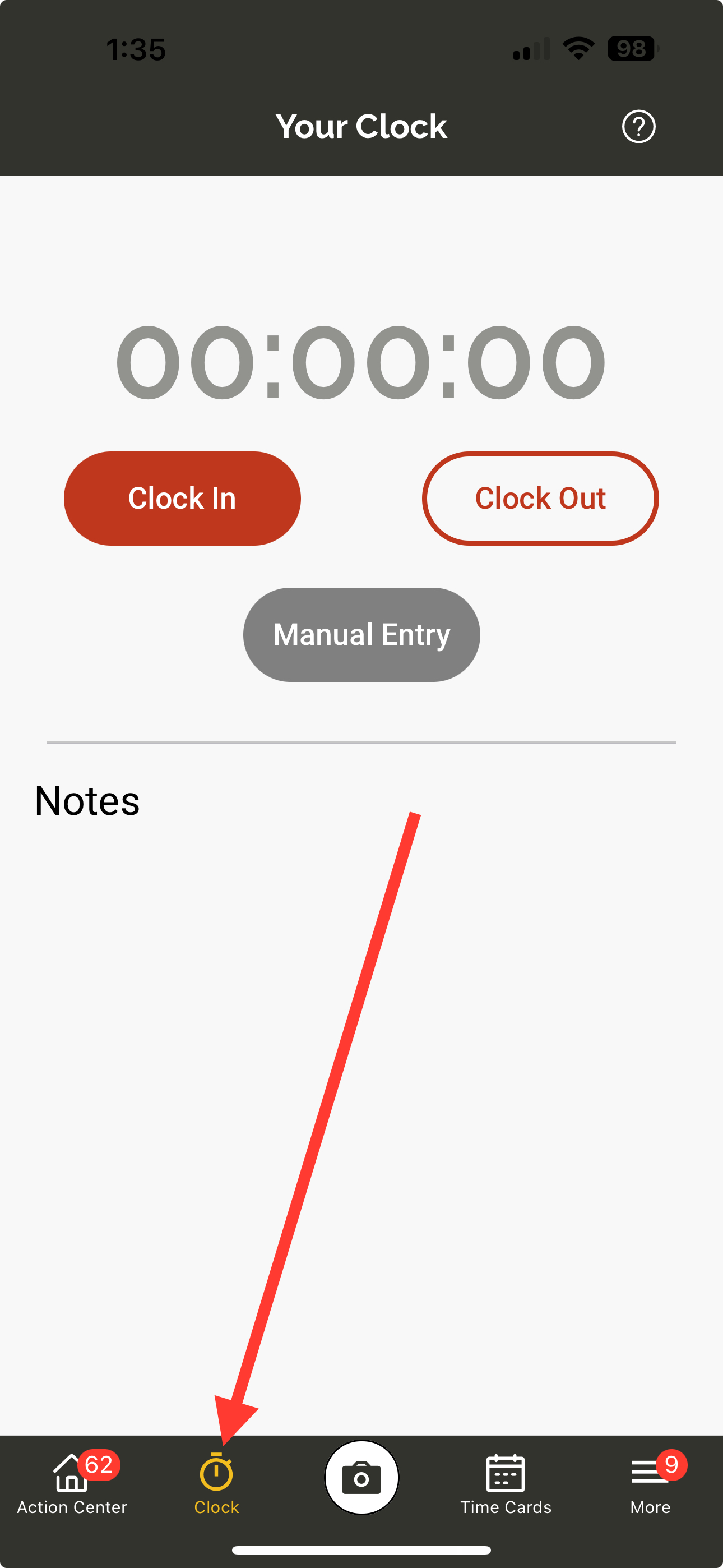Open Manual Entry
This screenshot has width=723, height=1568.
(361, 634)
